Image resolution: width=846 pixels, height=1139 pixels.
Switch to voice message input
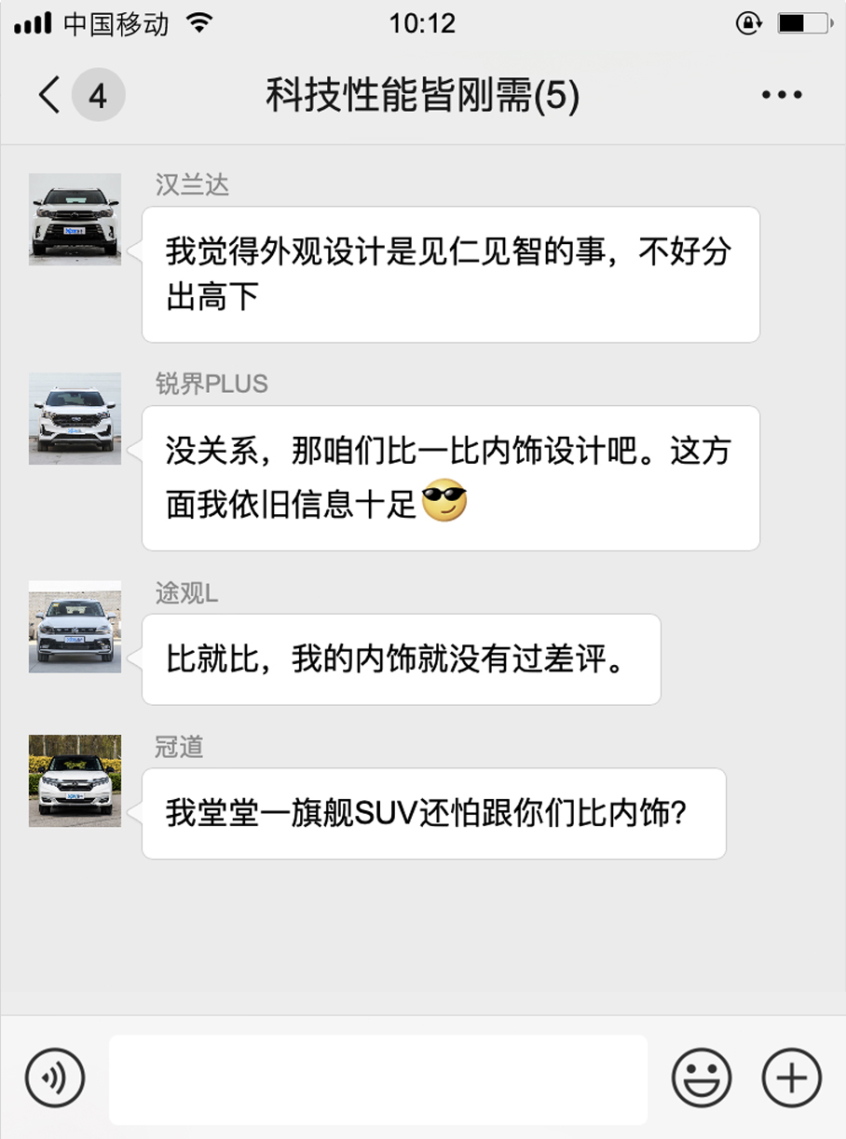55,1078
